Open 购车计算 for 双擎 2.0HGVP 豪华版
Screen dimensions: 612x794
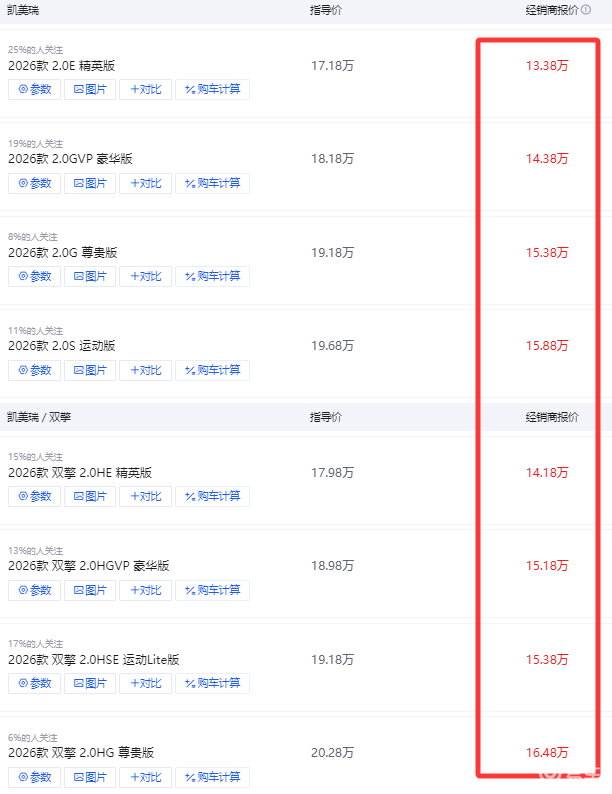click(x=212, y=590)
